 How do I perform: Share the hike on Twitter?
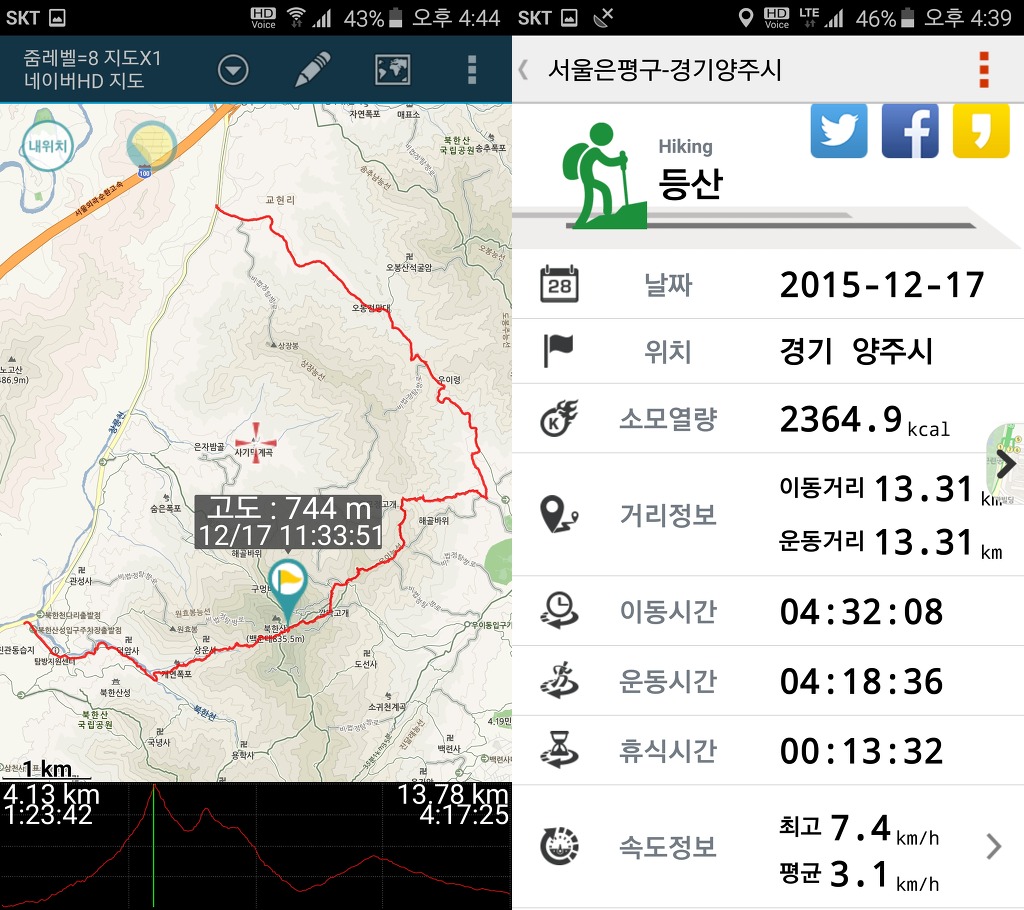(838, 130)
